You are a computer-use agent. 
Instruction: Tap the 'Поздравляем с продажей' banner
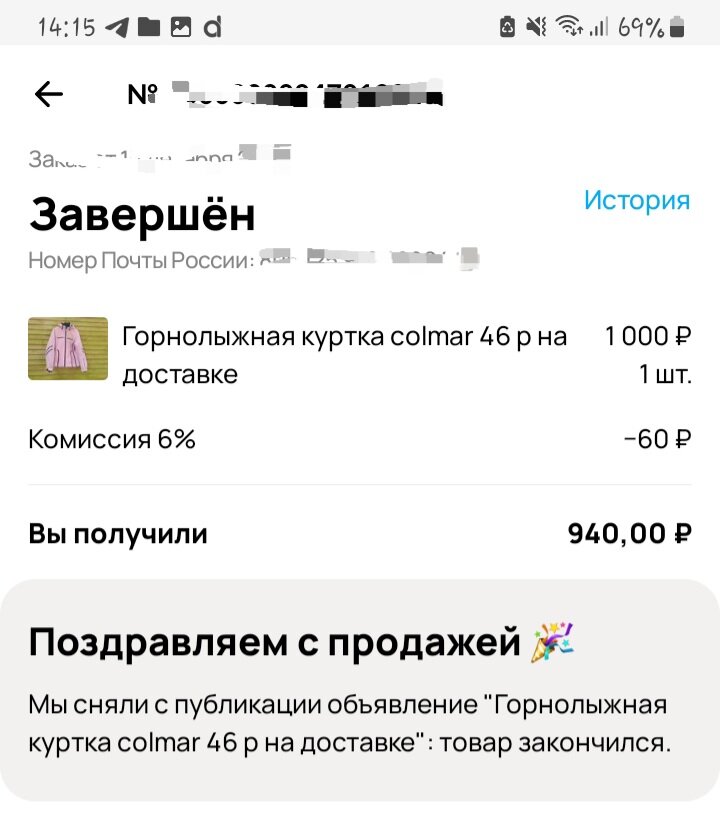click(300, 638)
